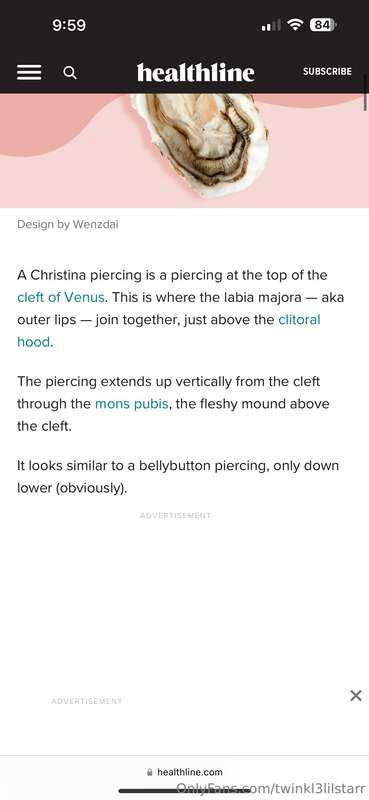The image size is (369, 800).
Task: Open the hamburger menu
Action: [29, 72]
